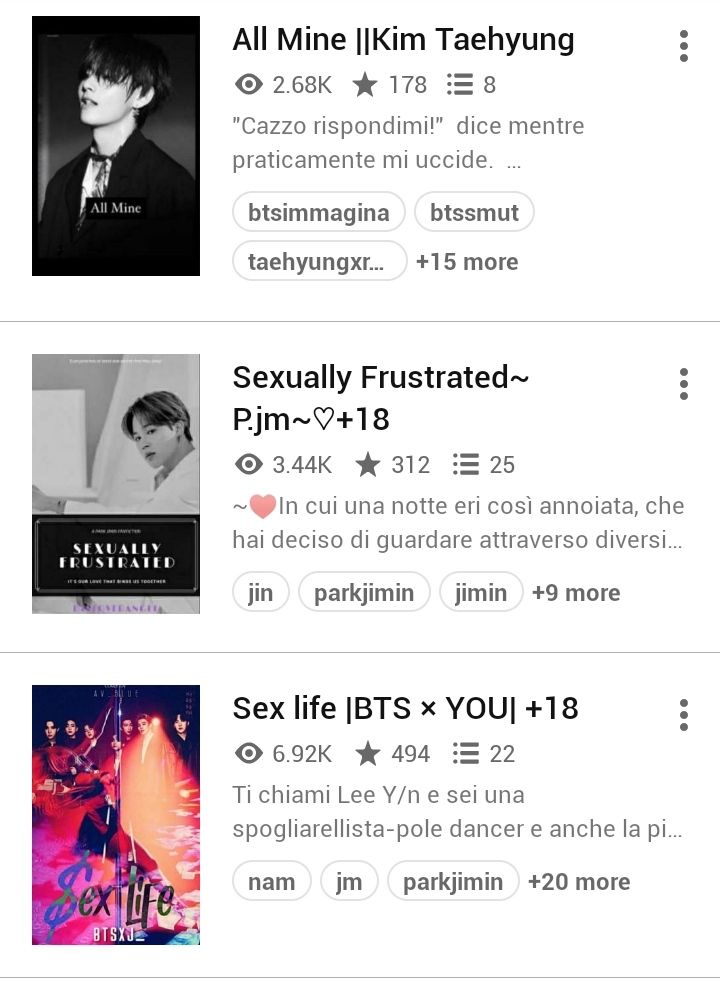
Task: Show the +9 more tags
Action: 576,593
